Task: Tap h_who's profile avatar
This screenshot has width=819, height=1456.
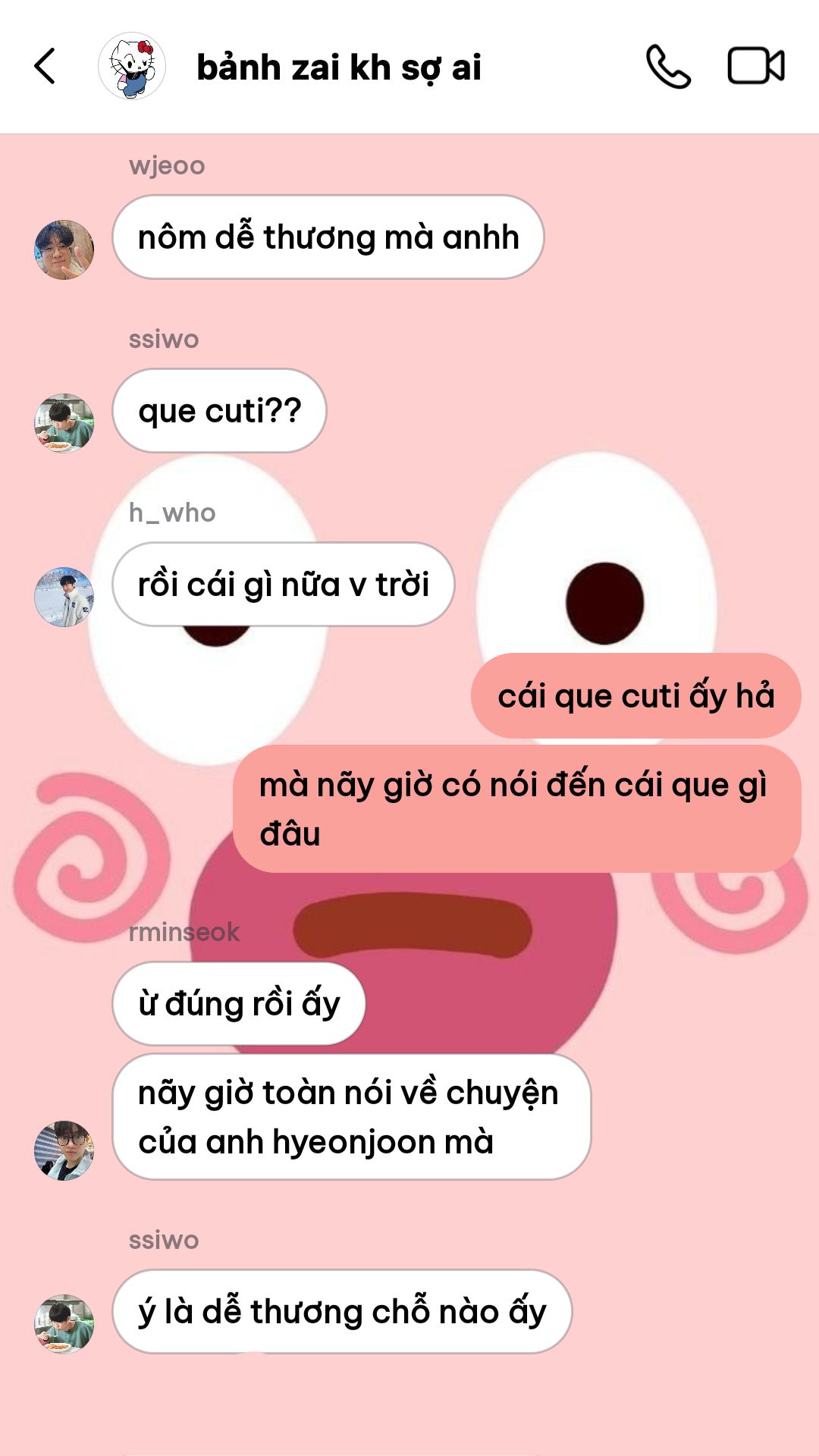Action: click(x=64, y=597)
